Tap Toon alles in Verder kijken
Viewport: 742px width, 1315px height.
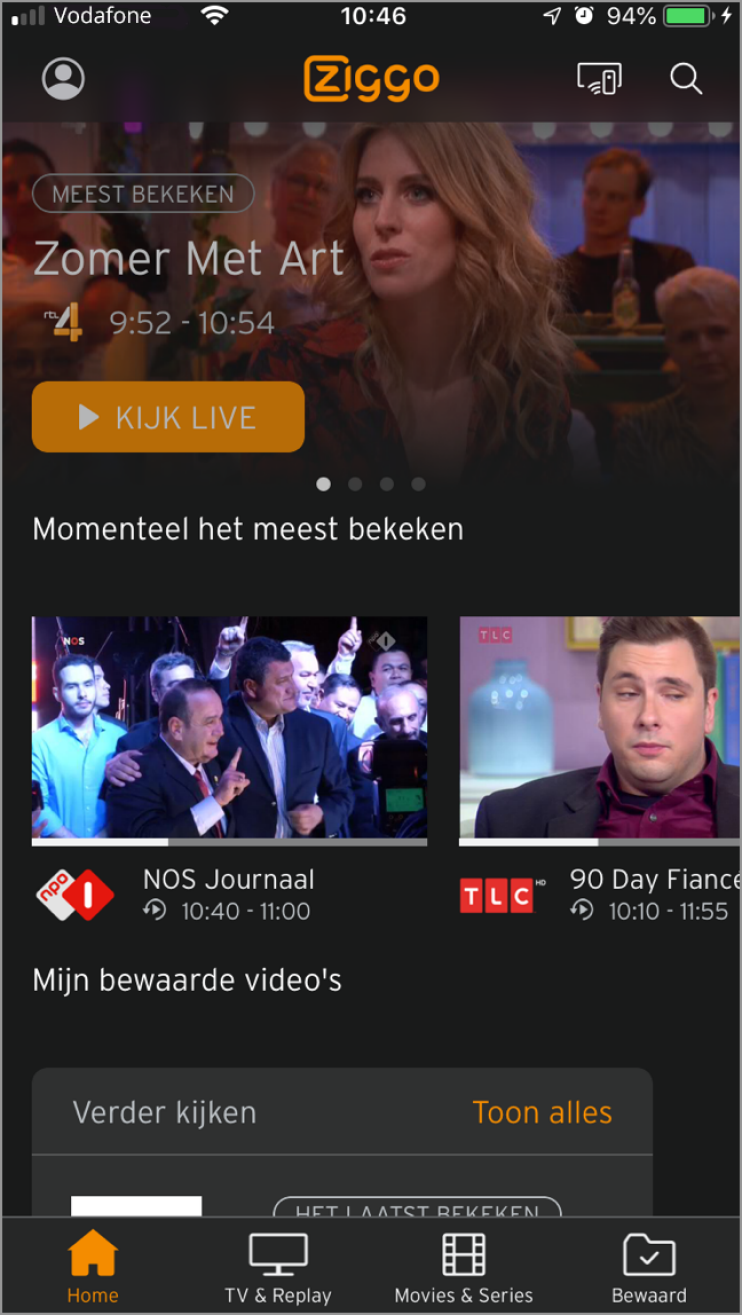coord(542,1112)
